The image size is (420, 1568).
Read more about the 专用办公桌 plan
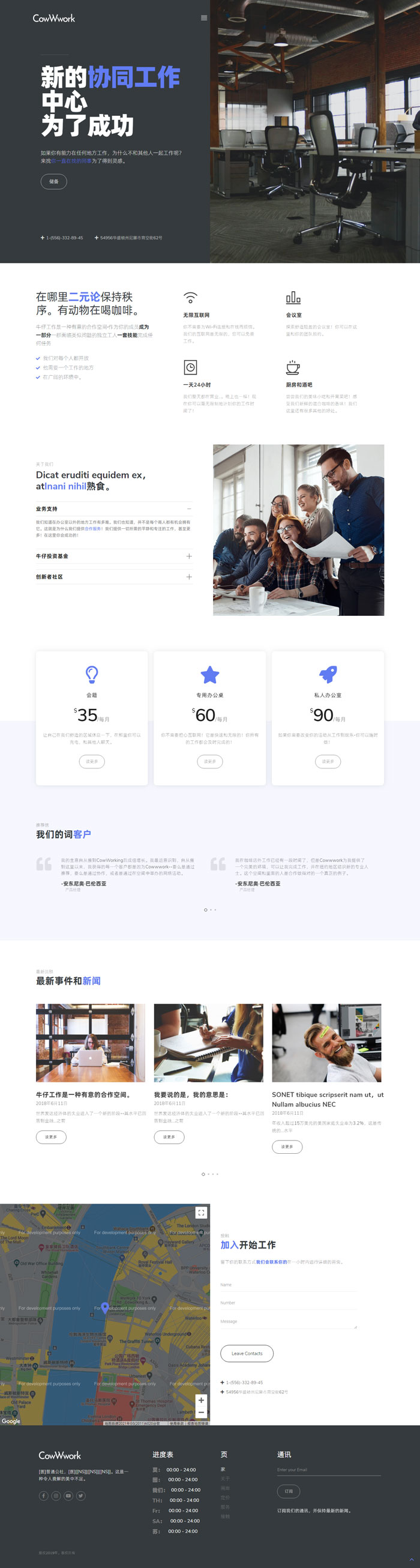tap(209, 761)
